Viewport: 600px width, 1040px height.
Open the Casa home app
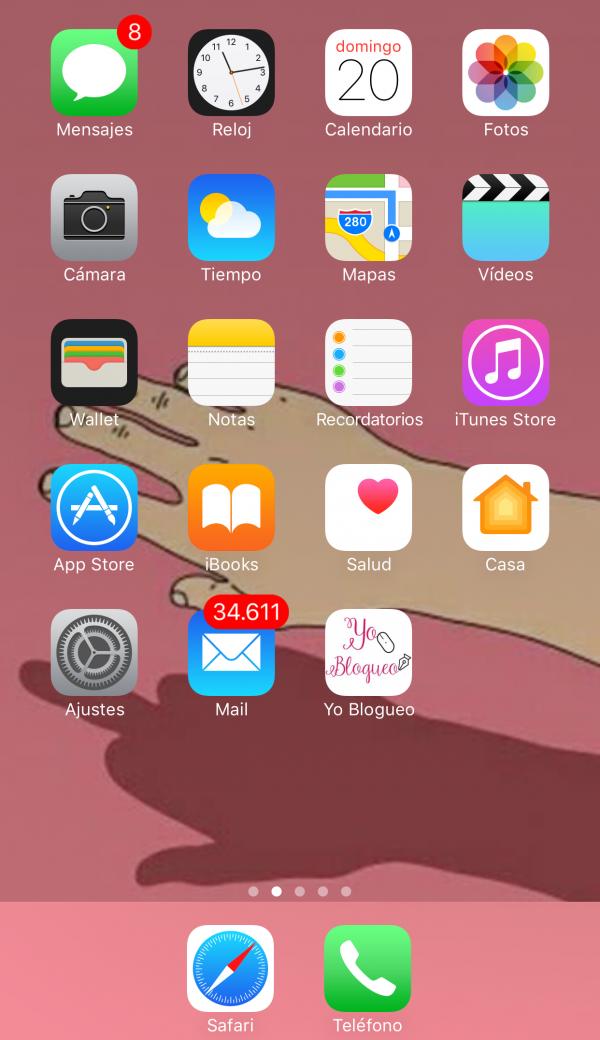(505, 508)
